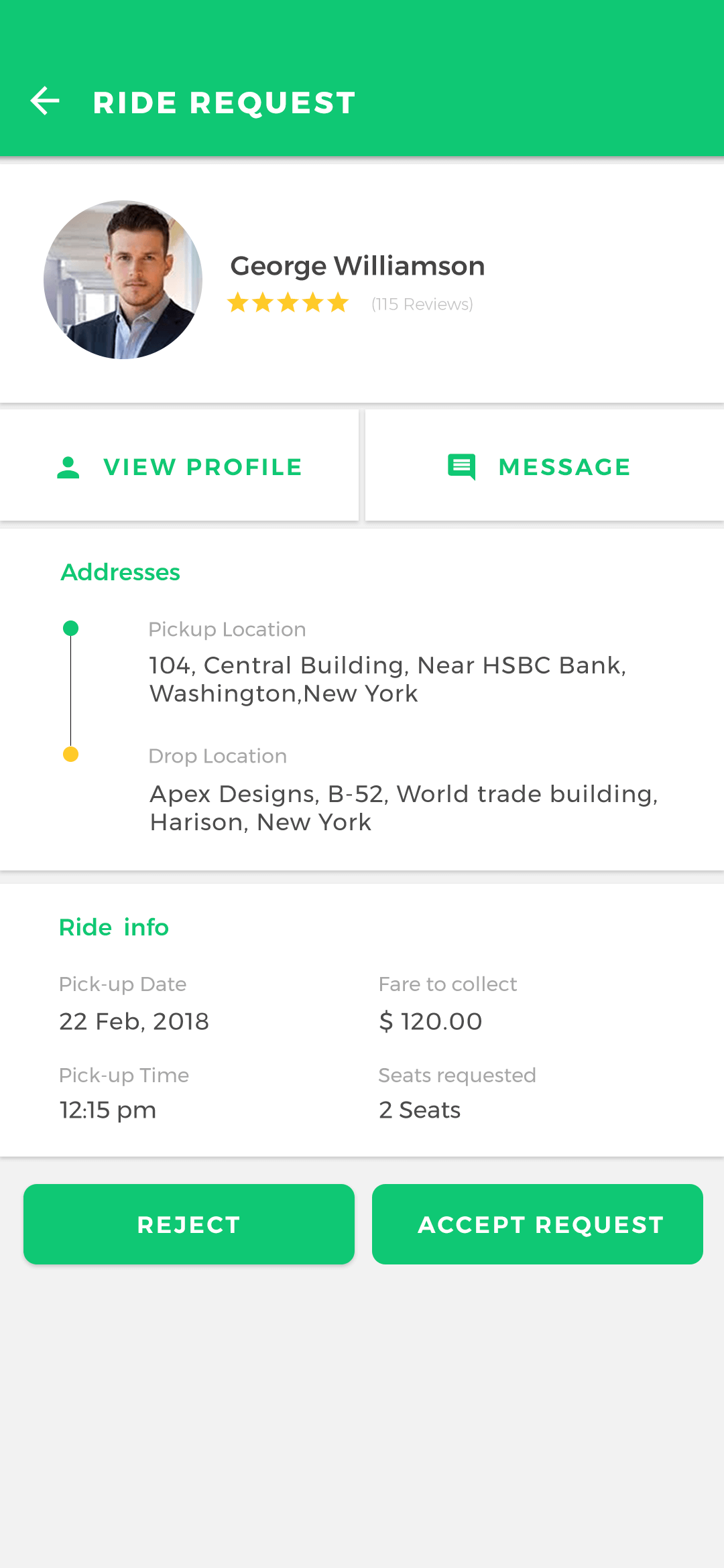The image size is (724, 1568).
Task: Click the Addresses section heading
Action: click(x=119, y=572)
